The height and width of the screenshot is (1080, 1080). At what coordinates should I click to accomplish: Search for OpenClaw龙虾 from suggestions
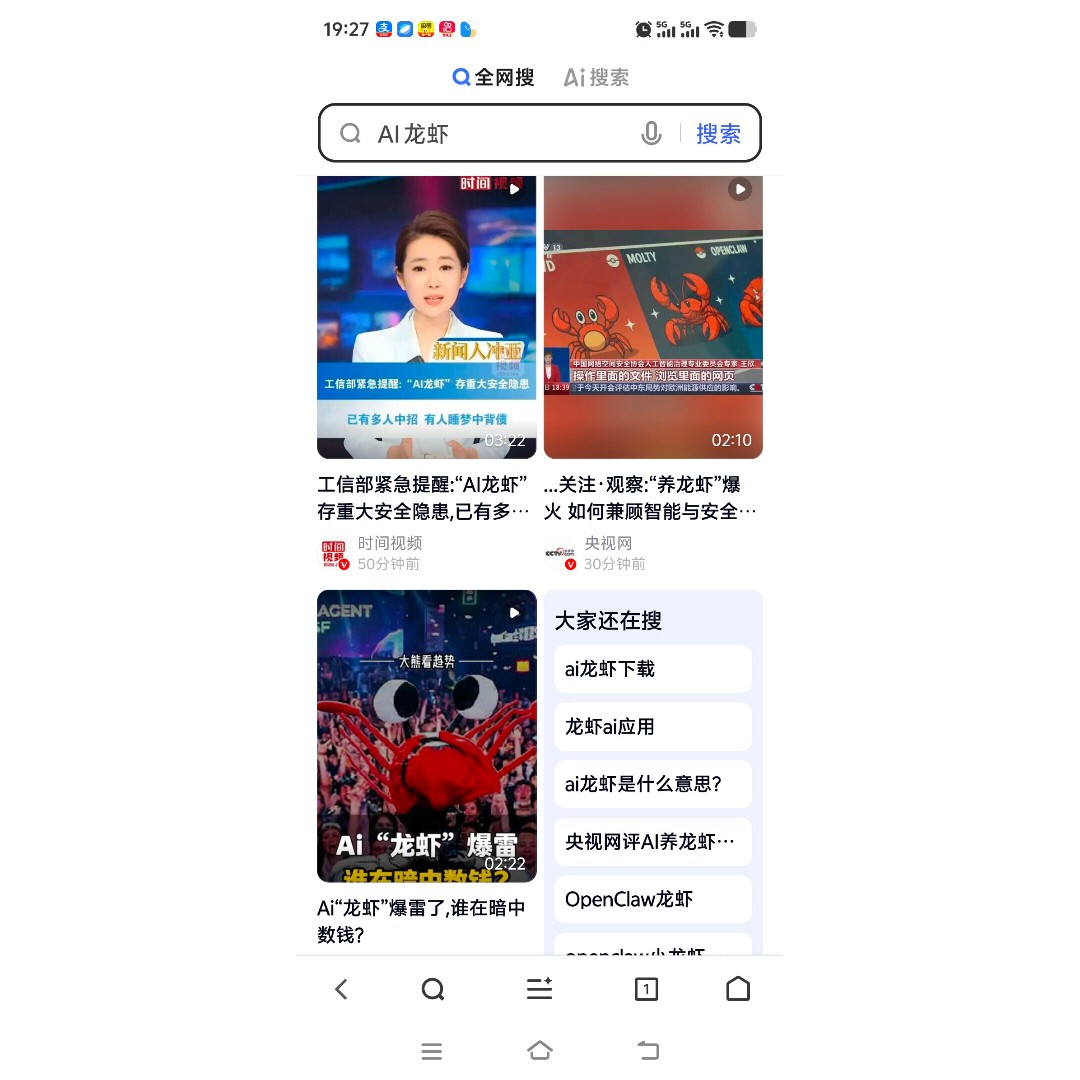click(652, 899)
